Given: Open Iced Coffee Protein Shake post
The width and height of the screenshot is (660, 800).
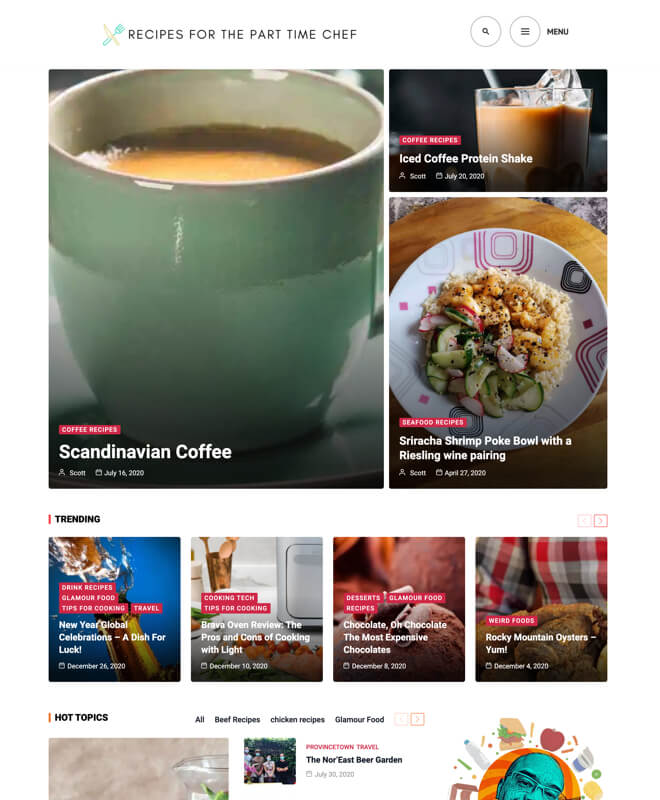Looking at the screenshot, I should coord(466,158).
